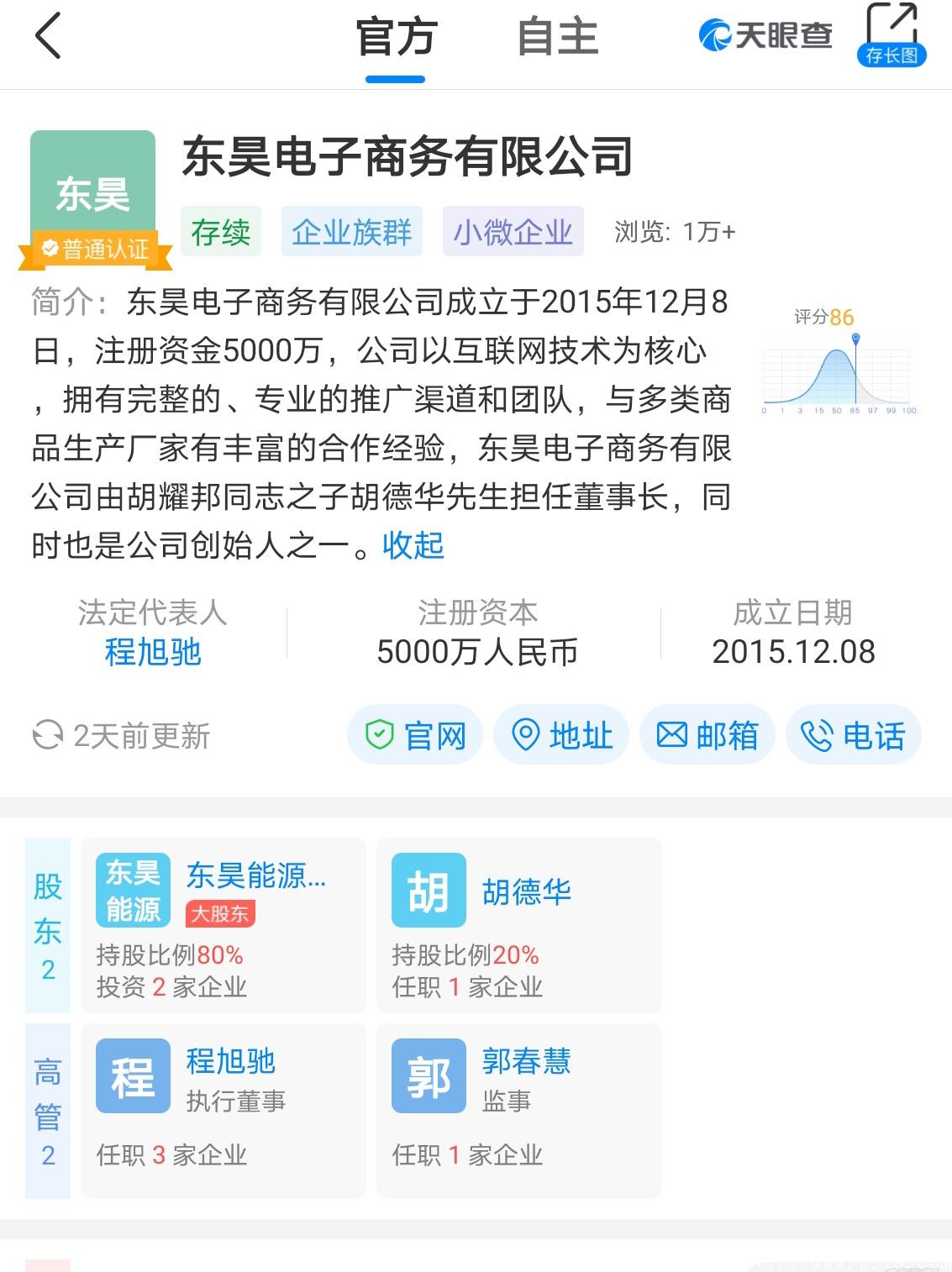View the company 电话 phone number
The height and width of the screenshot is (1272, 952).
[854, 735]
